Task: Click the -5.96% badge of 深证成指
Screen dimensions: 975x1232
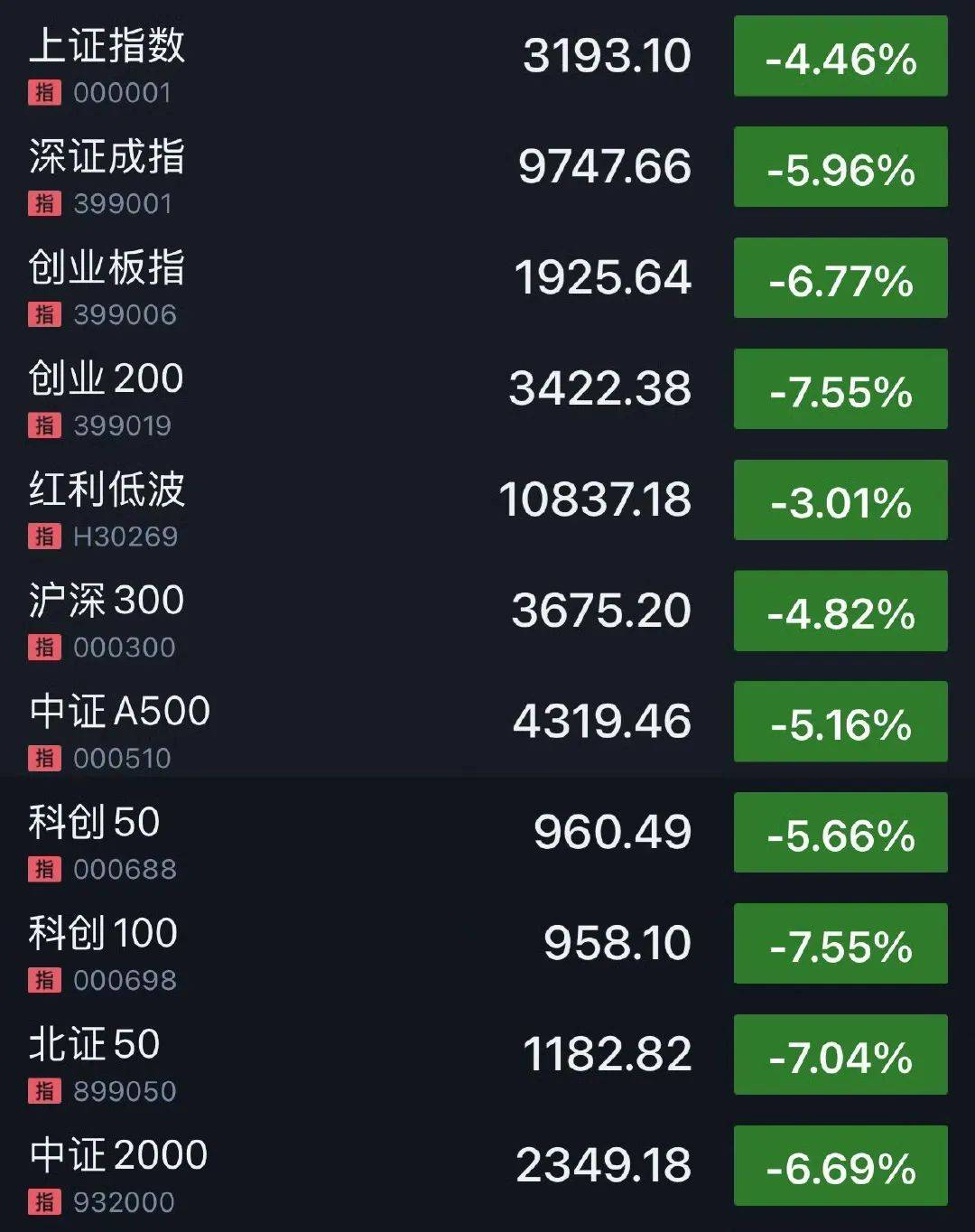Action: pyautogui.click(x=840, y=167)
